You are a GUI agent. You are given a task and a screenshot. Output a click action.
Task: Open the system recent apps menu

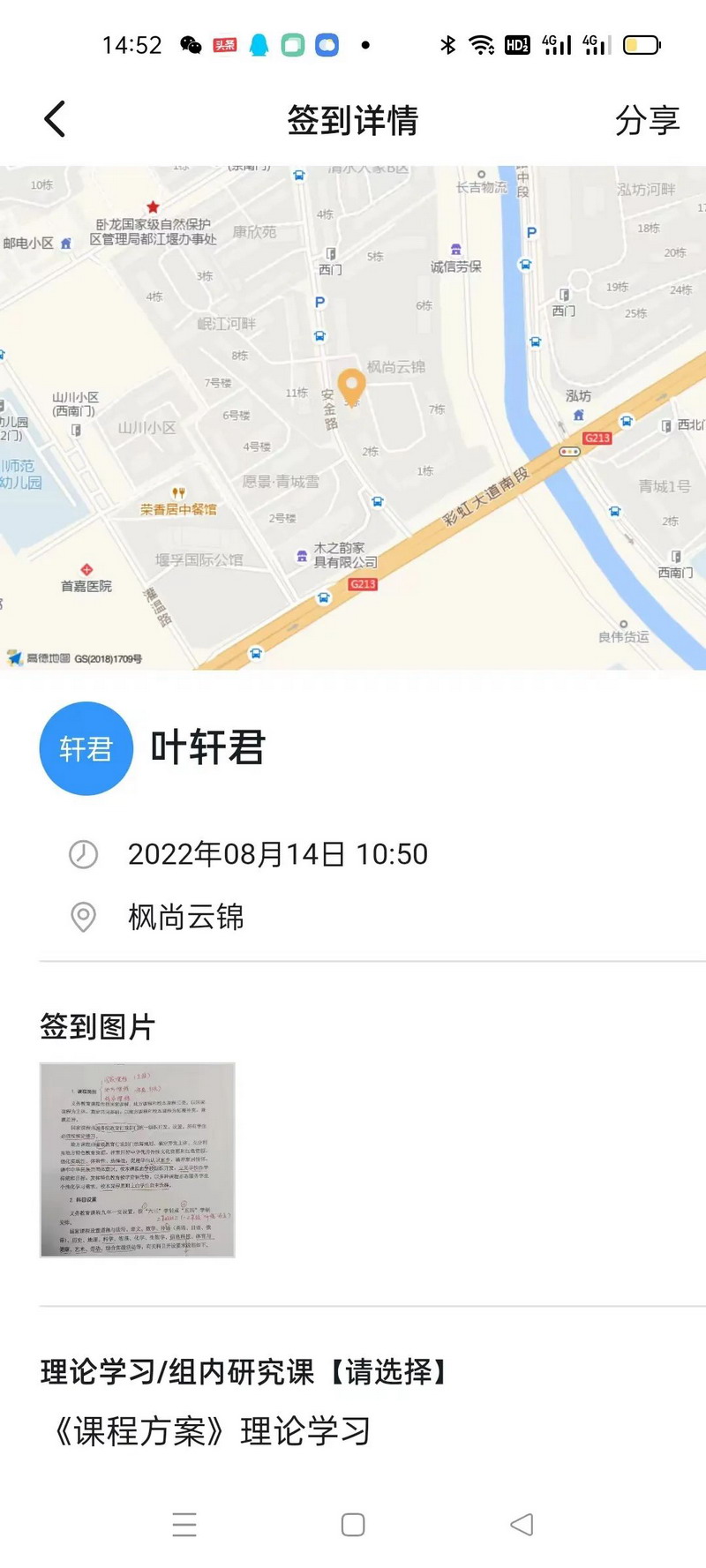tap(184, 1524)
